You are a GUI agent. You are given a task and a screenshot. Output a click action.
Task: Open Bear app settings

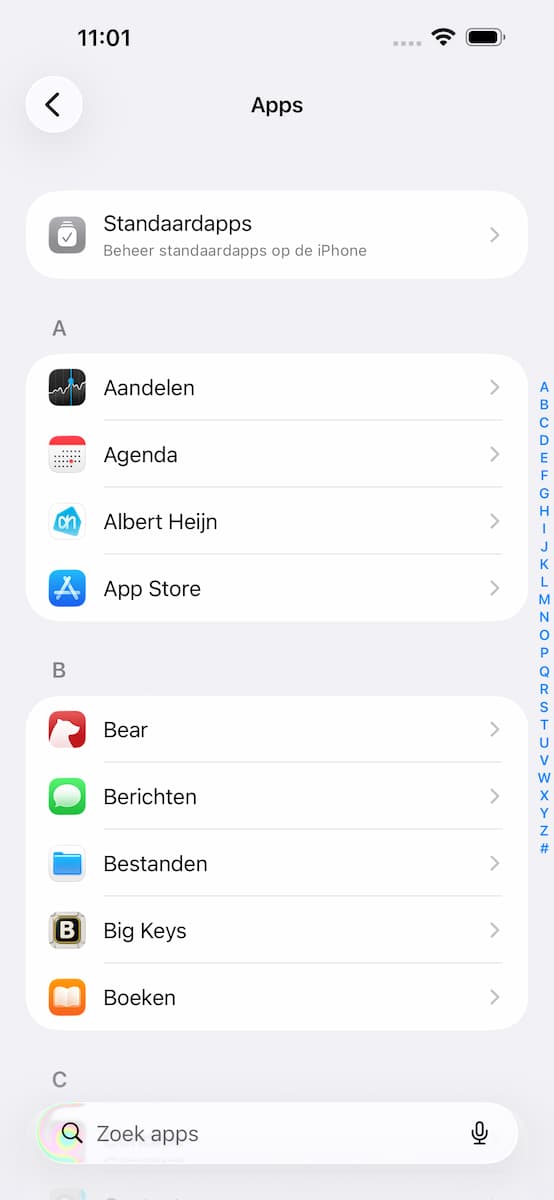coord(276,730)
